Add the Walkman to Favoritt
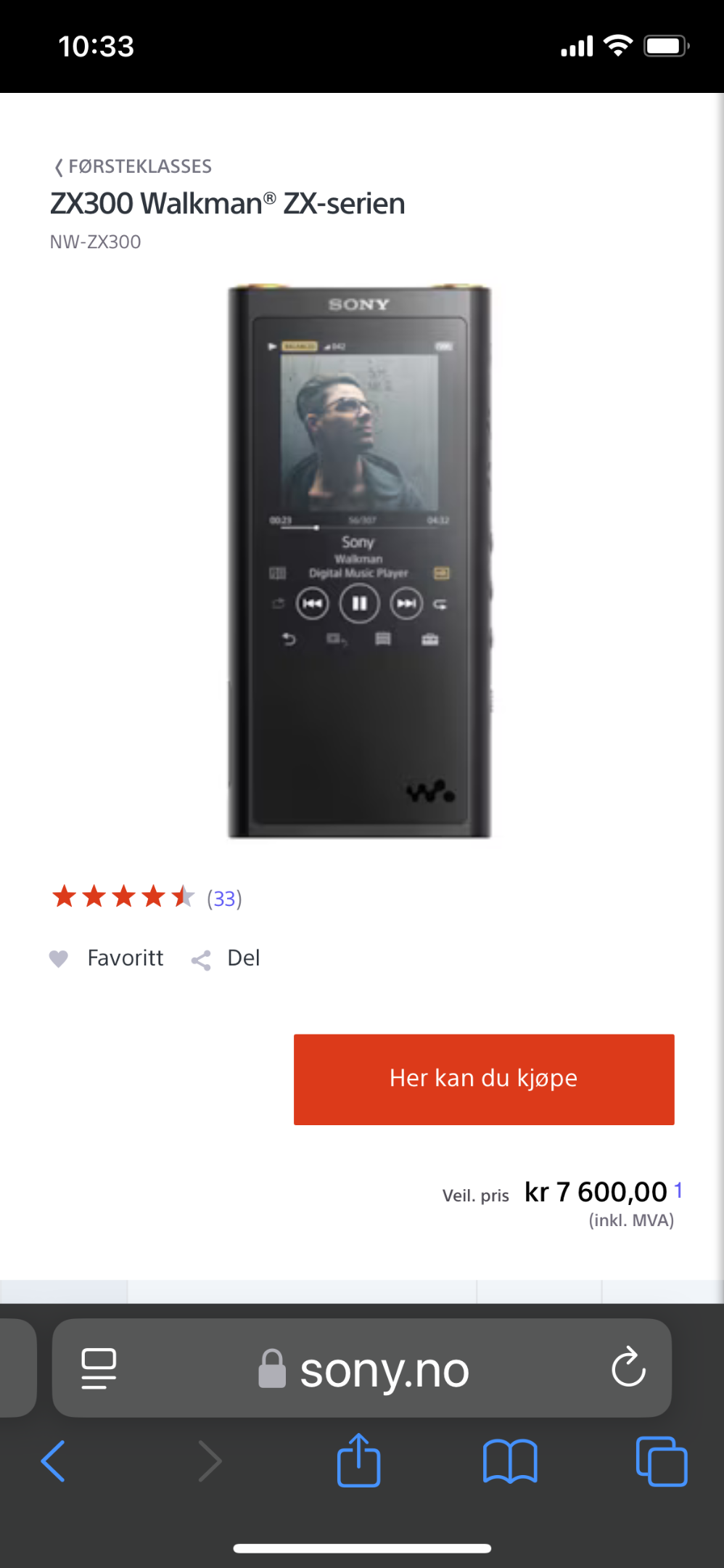 tap(107, 958)
